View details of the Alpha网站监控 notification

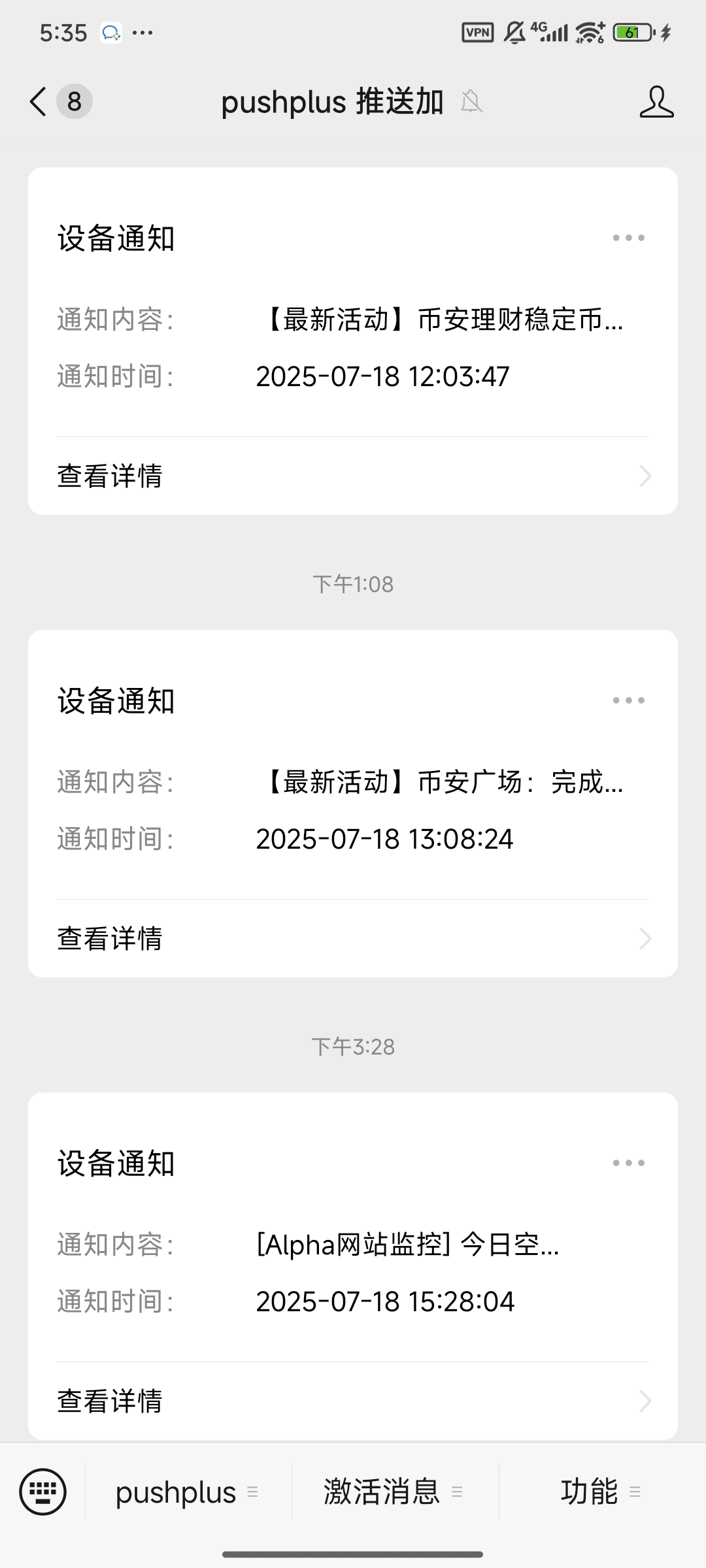pyautogui.click(x=353, y=1401)
